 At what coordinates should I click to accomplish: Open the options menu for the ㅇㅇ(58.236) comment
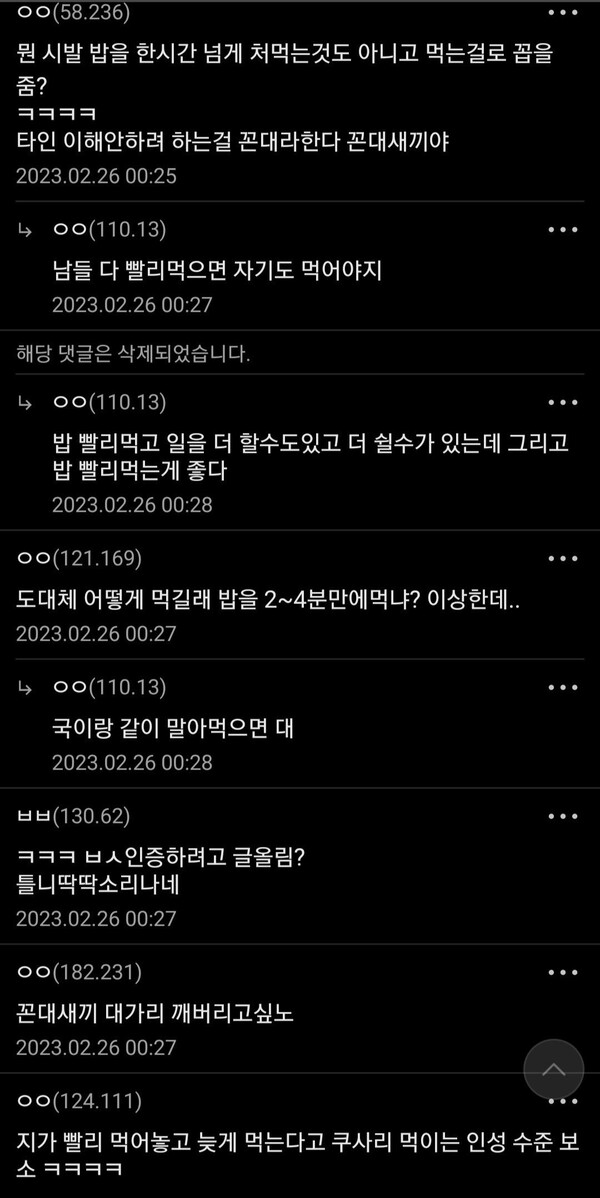(562, 14)
